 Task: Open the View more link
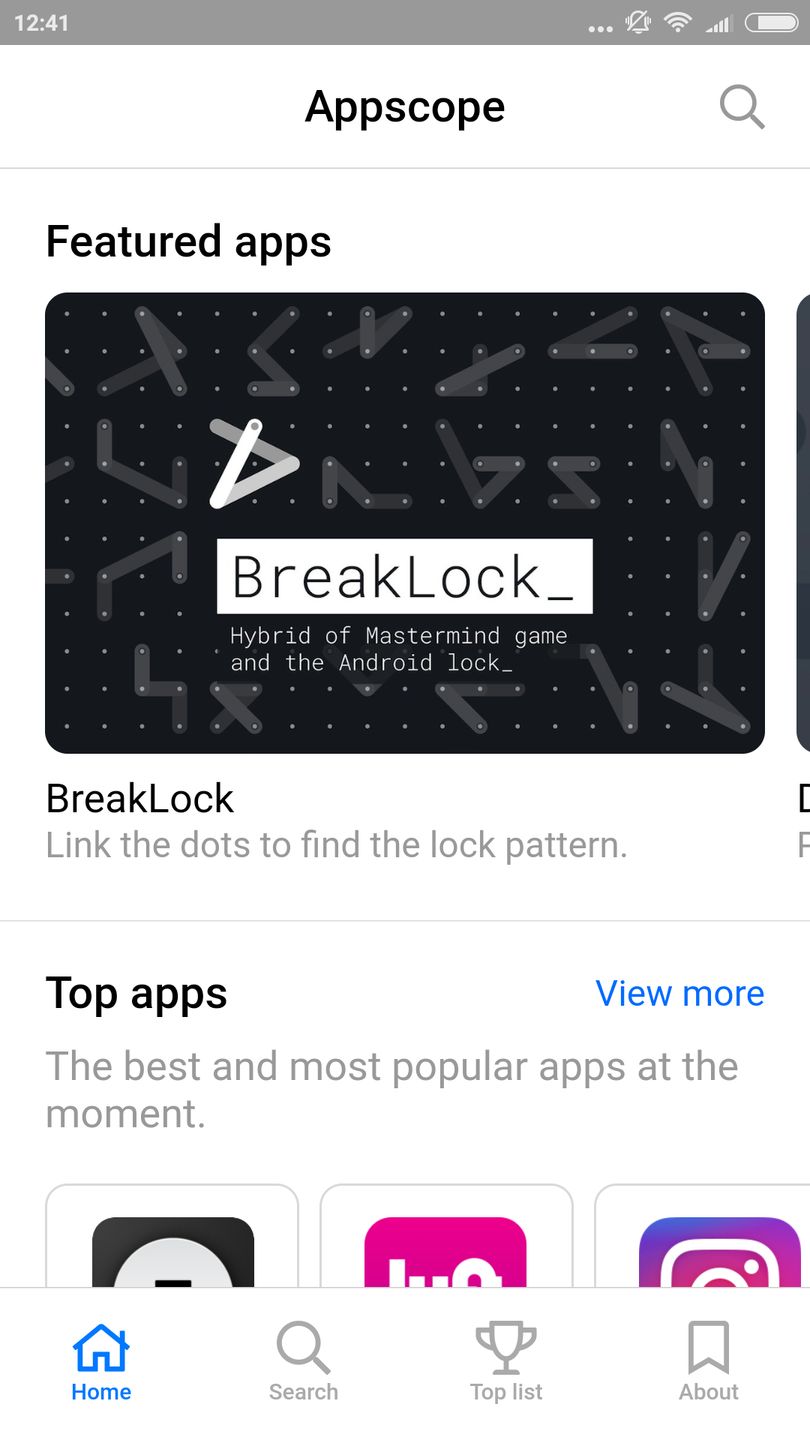(679, 993)
